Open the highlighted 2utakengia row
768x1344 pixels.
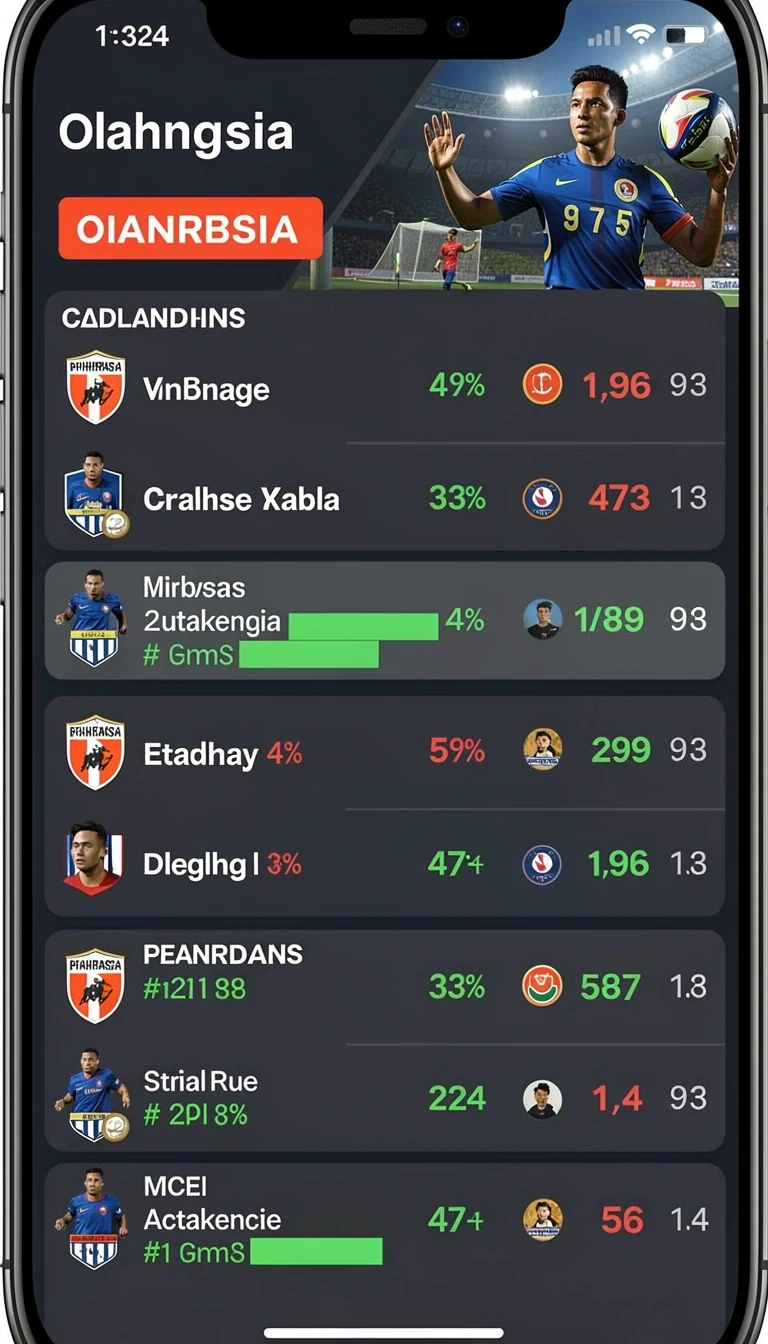(x=385, y=621)
